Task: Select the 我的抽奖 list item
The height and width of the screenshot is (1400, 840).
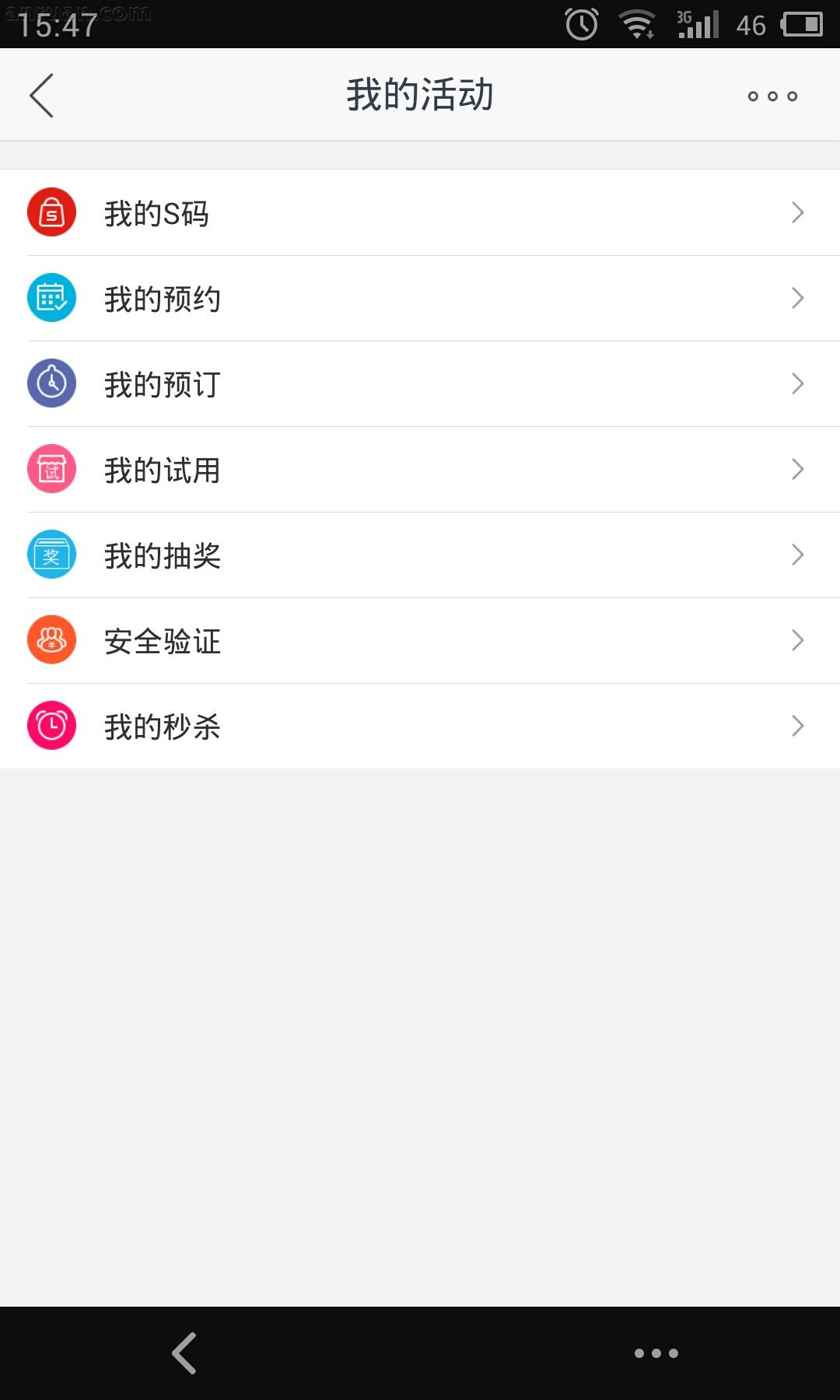Action: click(x=420, y=555)
